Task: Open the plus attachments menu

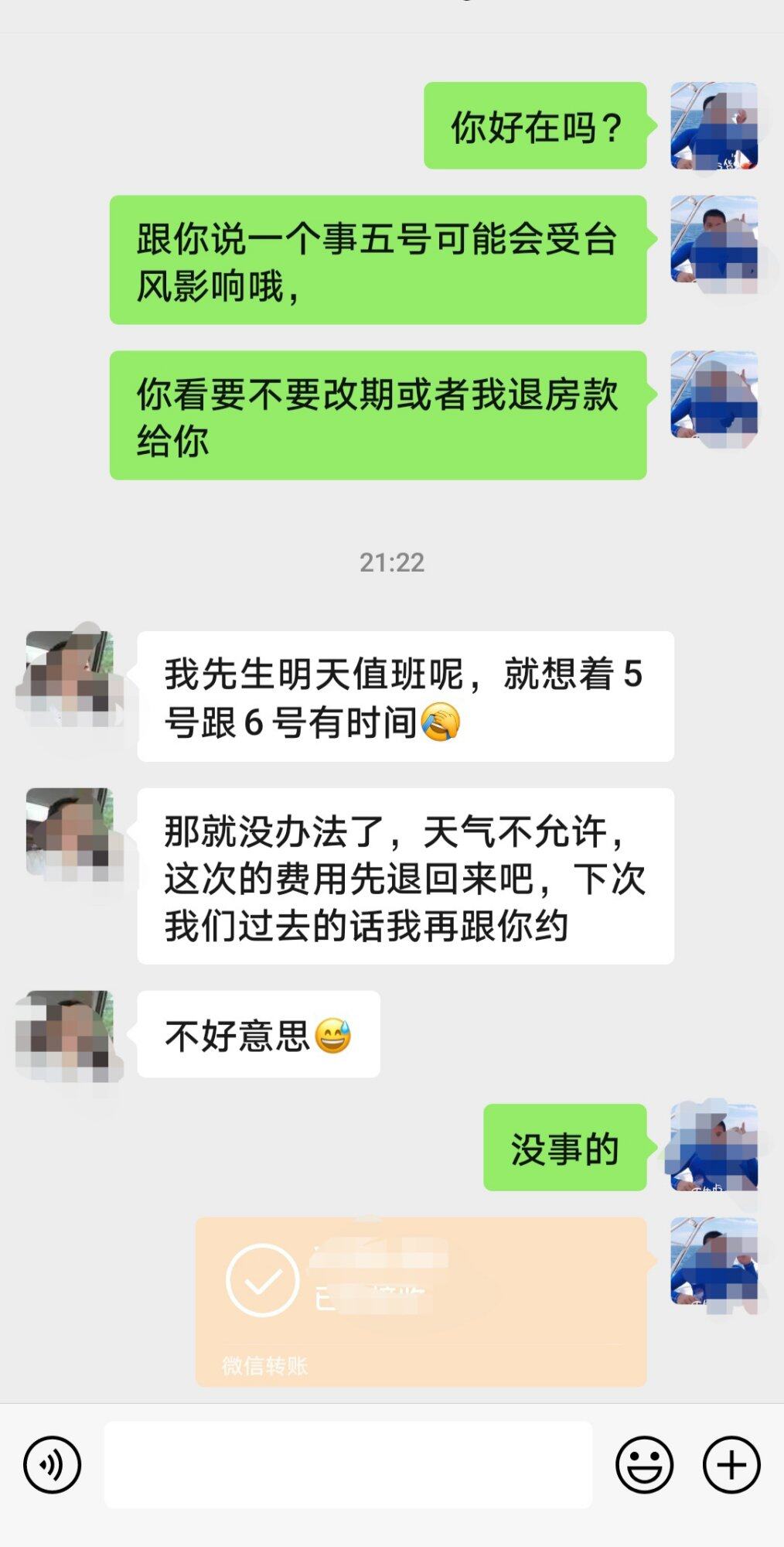Action: coord(731,1464)
